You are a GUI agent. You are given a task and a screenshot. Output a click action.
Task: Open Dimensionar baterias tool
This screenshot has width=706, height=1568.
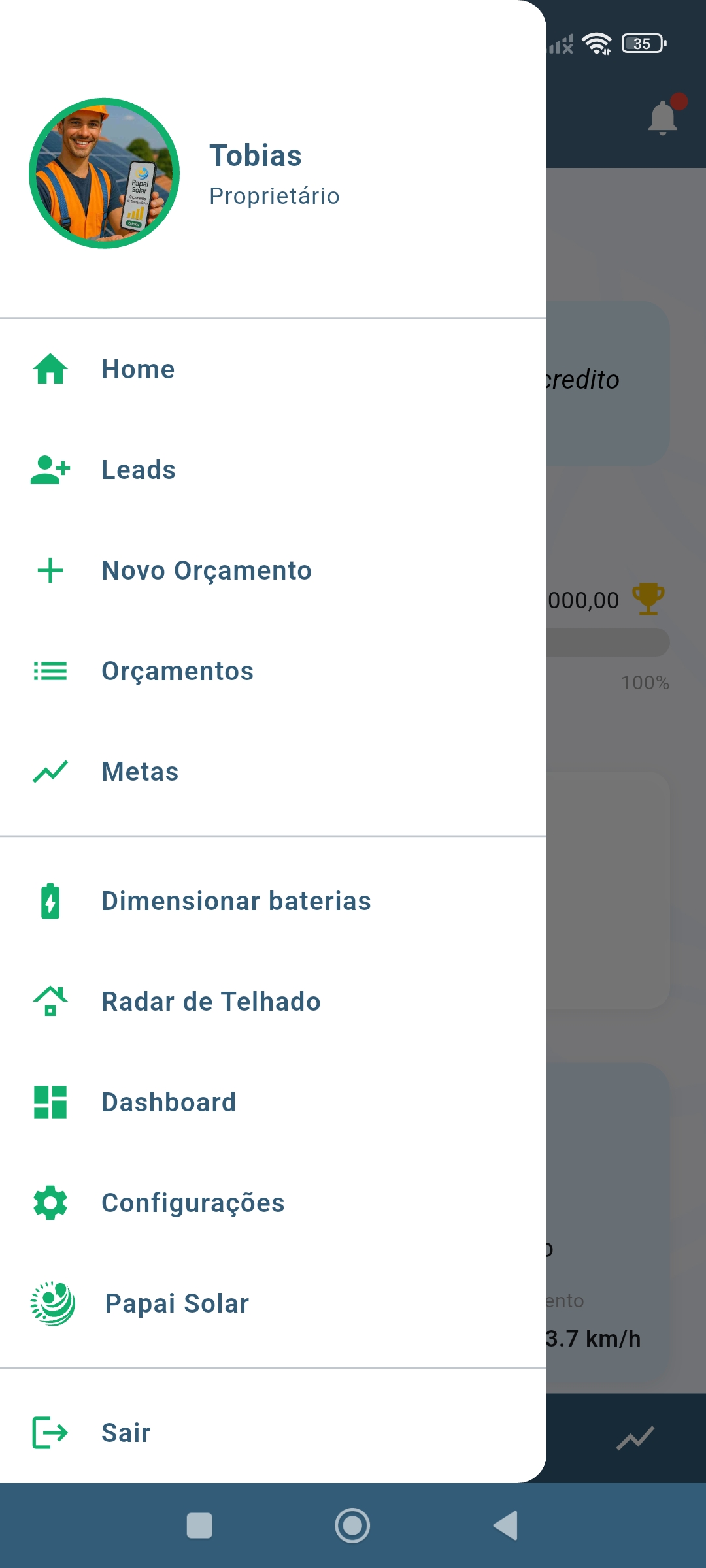(235, 901)
